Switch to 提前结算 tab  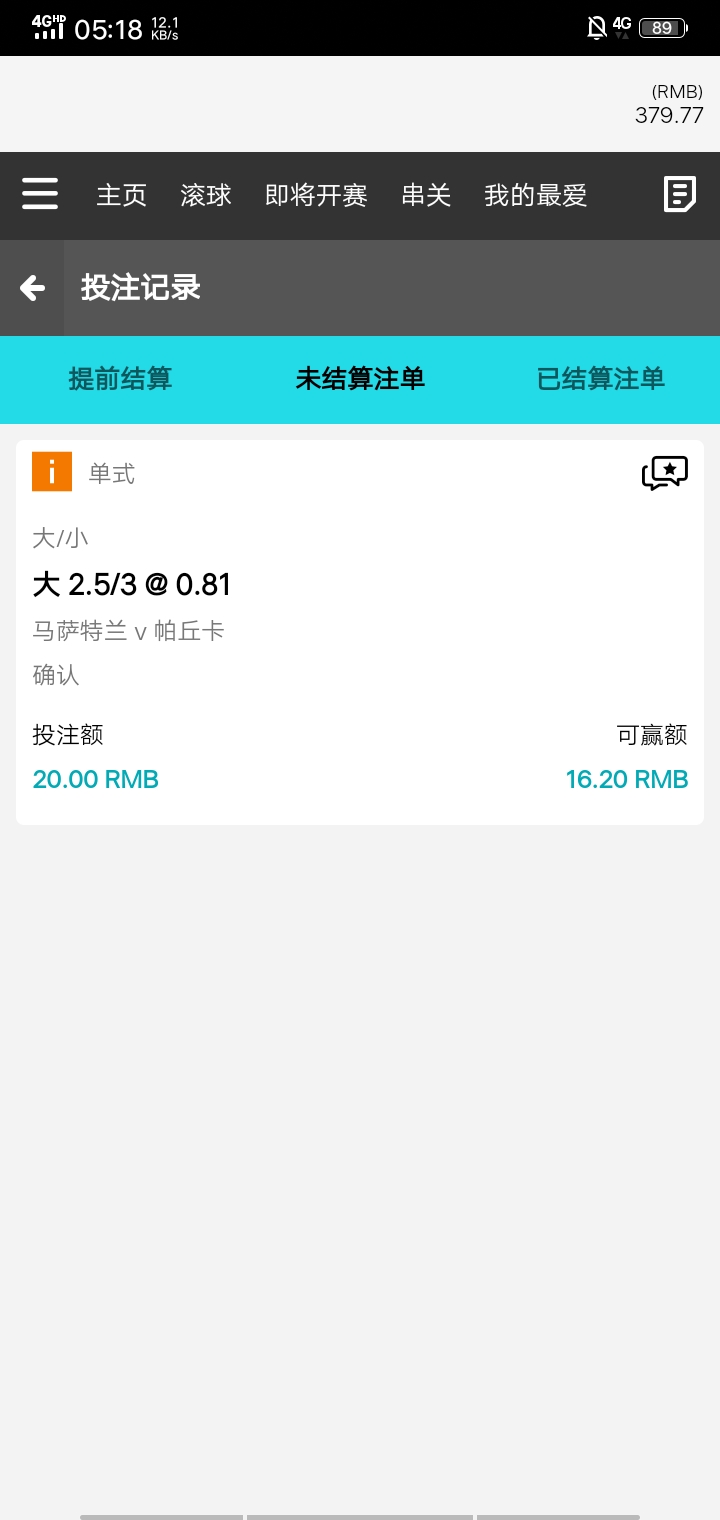(120, 379)
